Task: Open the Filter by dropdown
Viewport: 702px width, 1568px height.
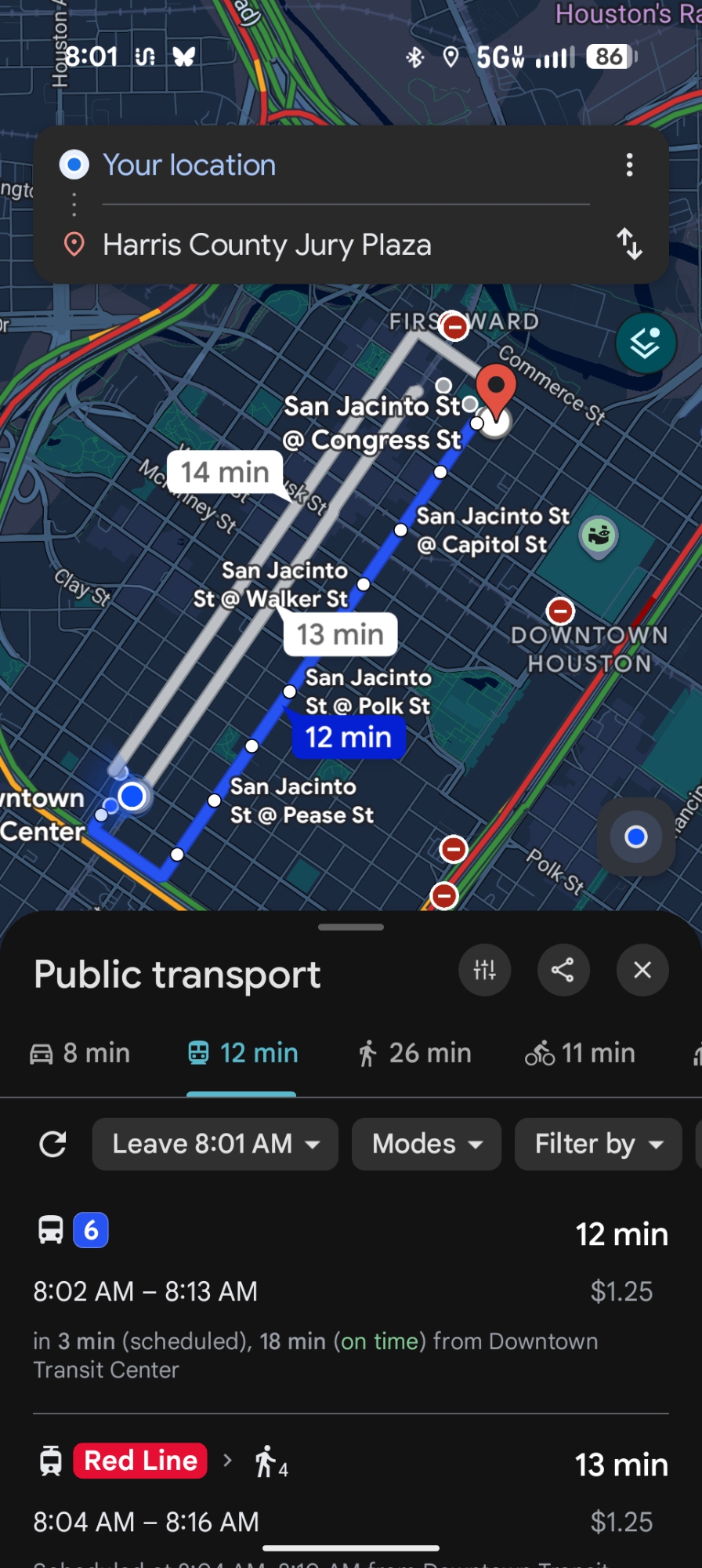Action: [598, 1145]
